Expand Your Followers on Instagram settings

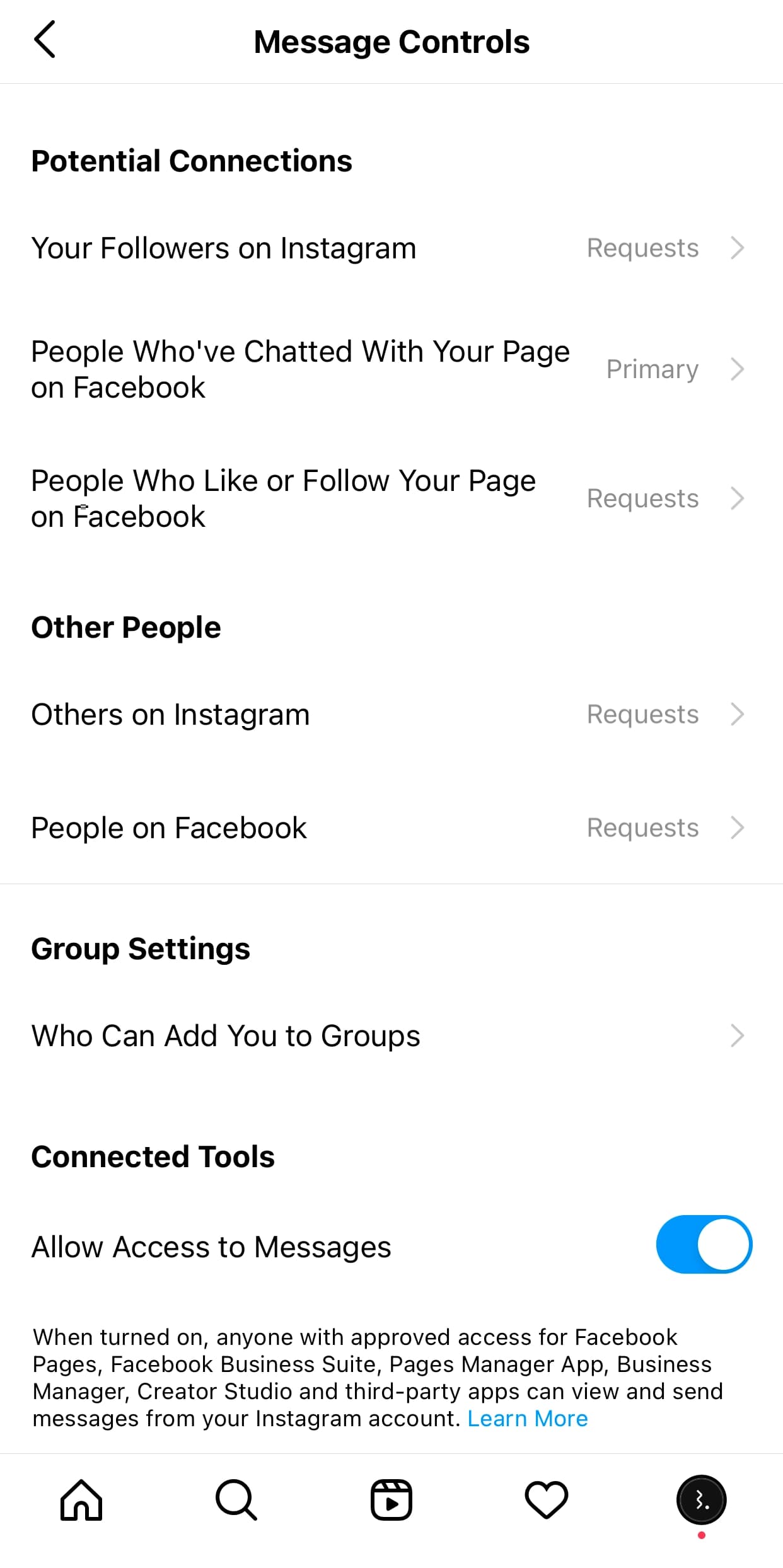point(391,248)
